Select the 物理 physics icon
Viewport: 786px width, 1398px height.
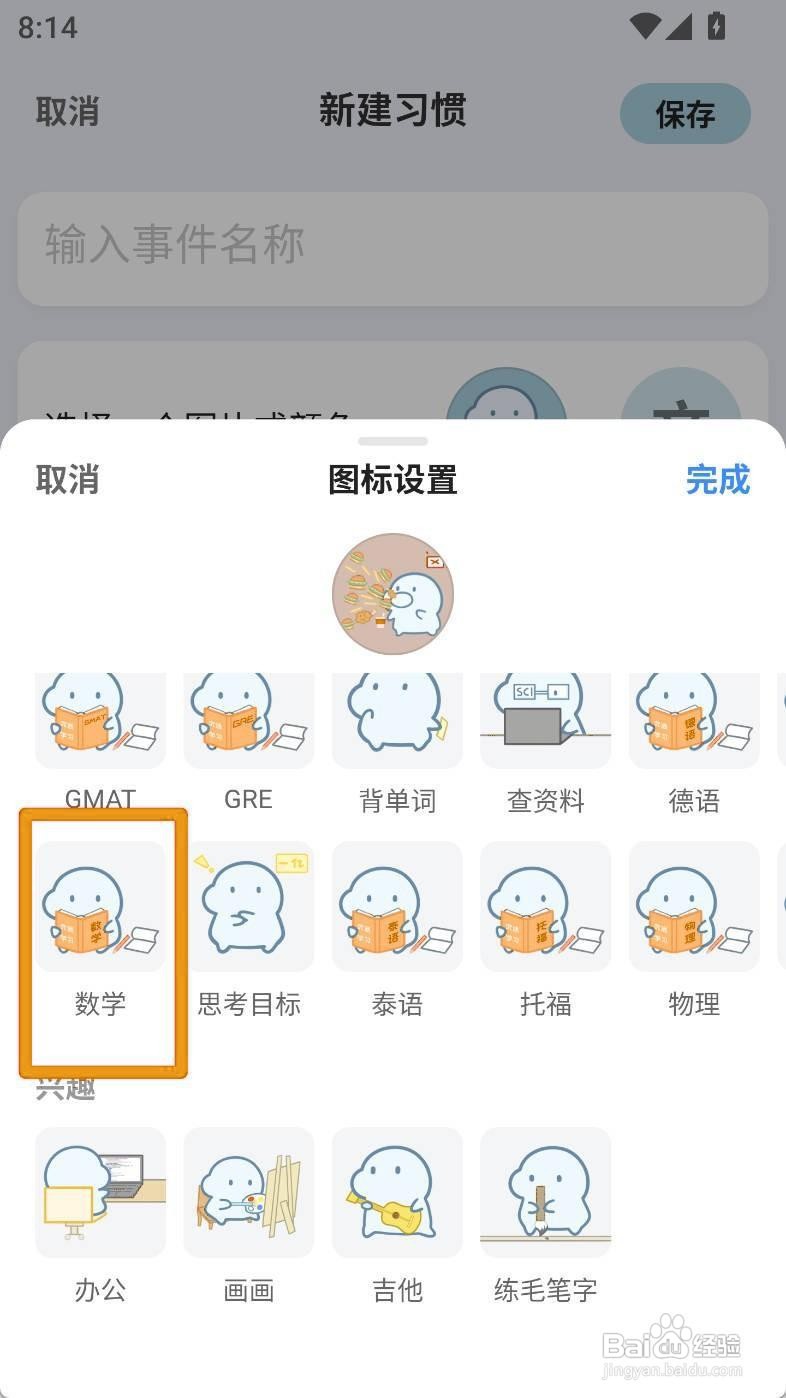pos(694,905)
